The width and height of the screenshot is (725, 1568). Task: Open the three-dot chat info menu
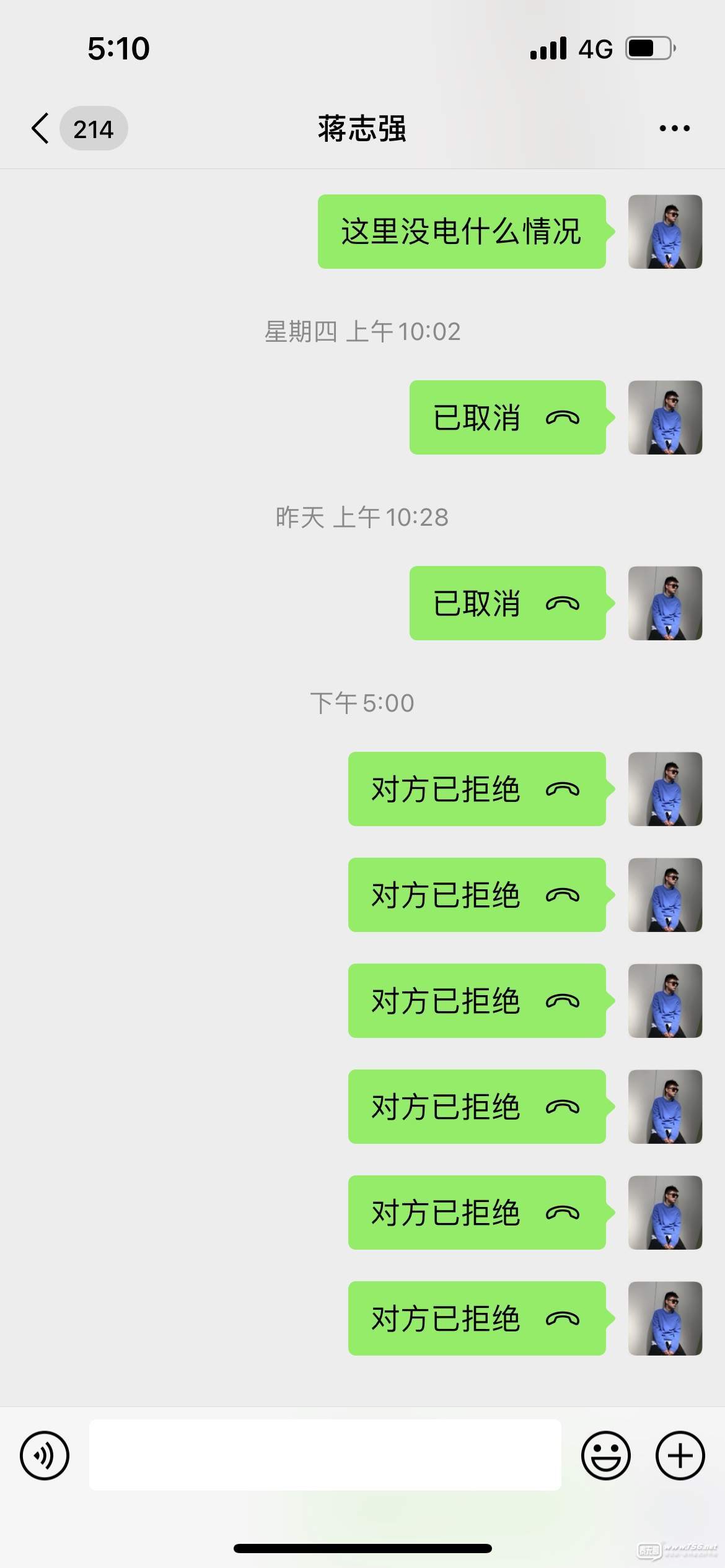coord(674,129)
